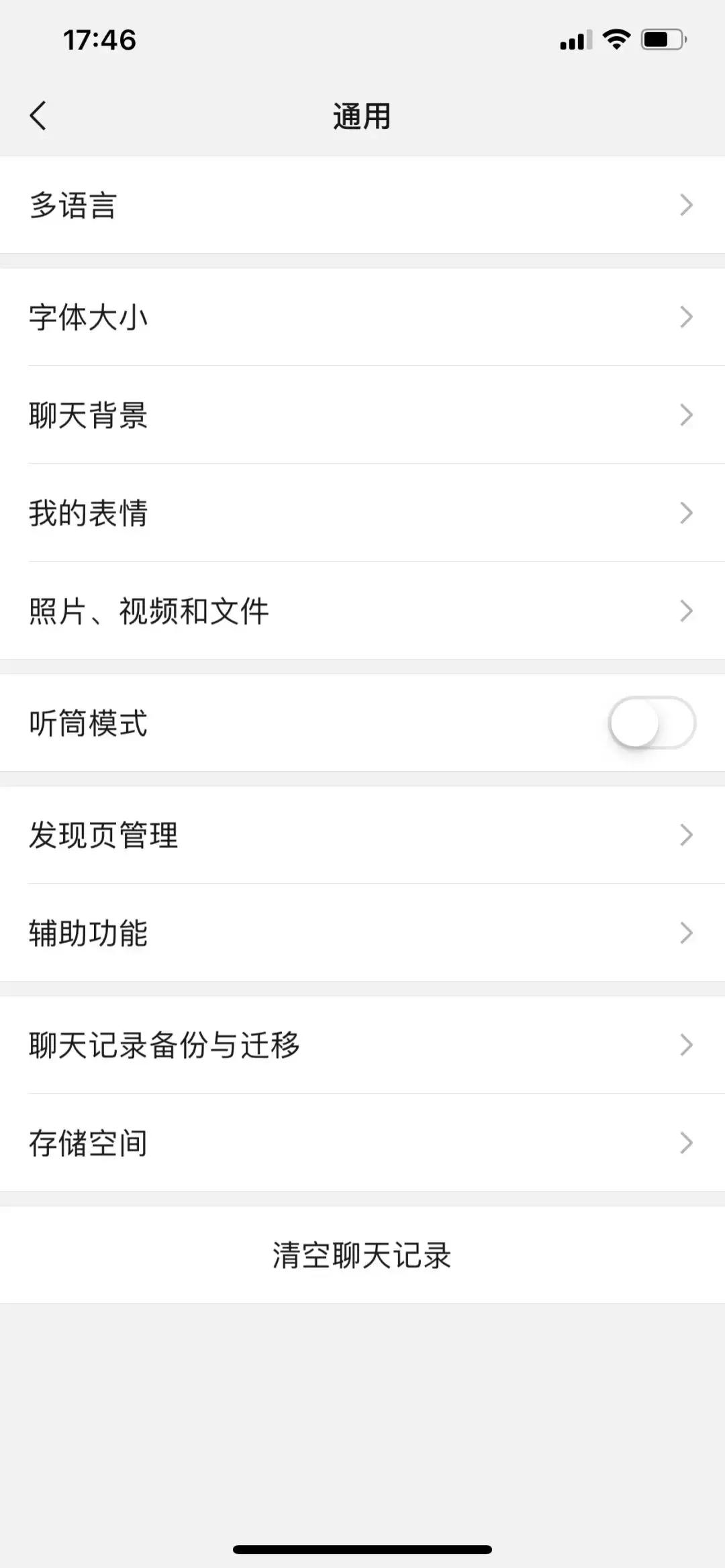Expand the 发现页管理 chevron
Viewport: 725px width, 1568px height.
coord(685,835)
